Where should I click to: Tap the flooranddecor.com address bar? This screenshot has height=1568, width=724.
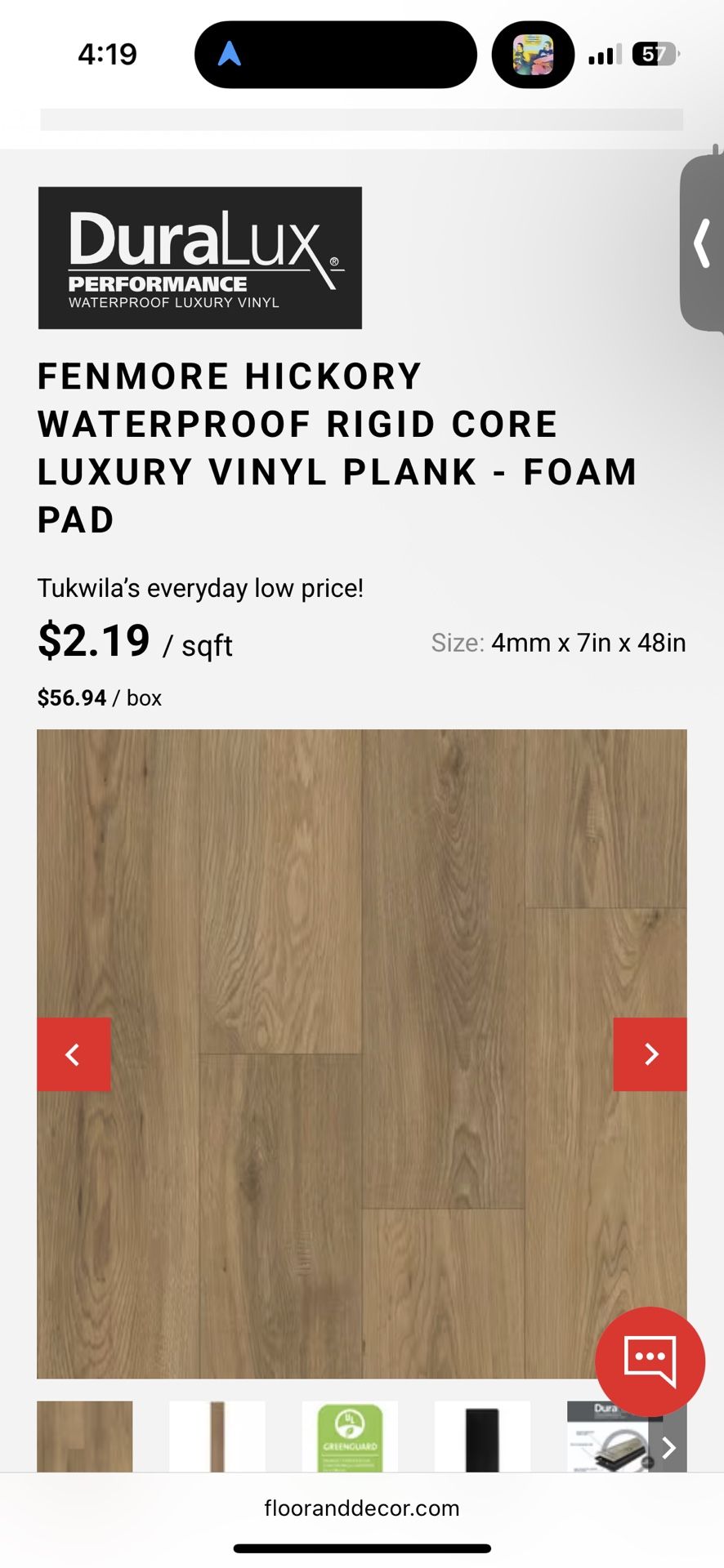(x=362, y=1508)
